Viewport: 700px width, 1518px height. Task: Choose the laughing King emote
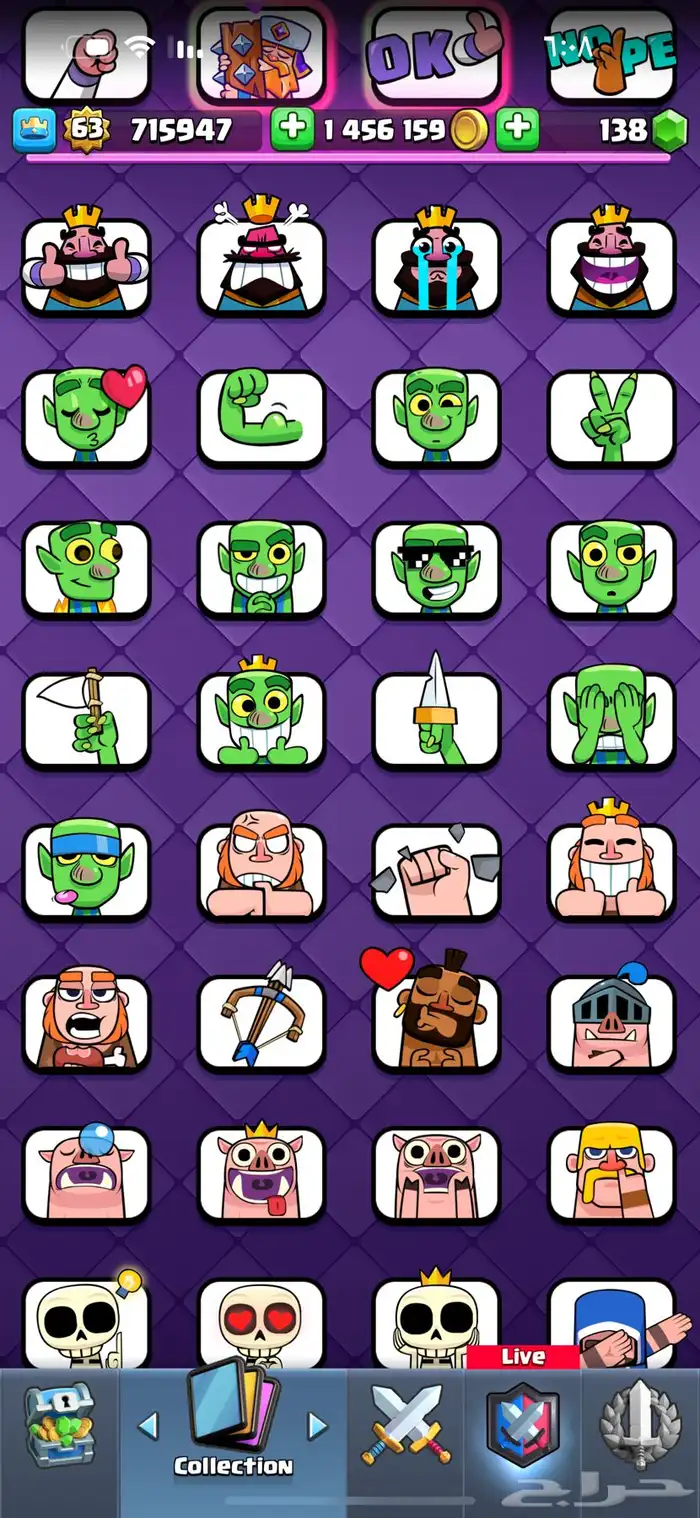point(611,265)
